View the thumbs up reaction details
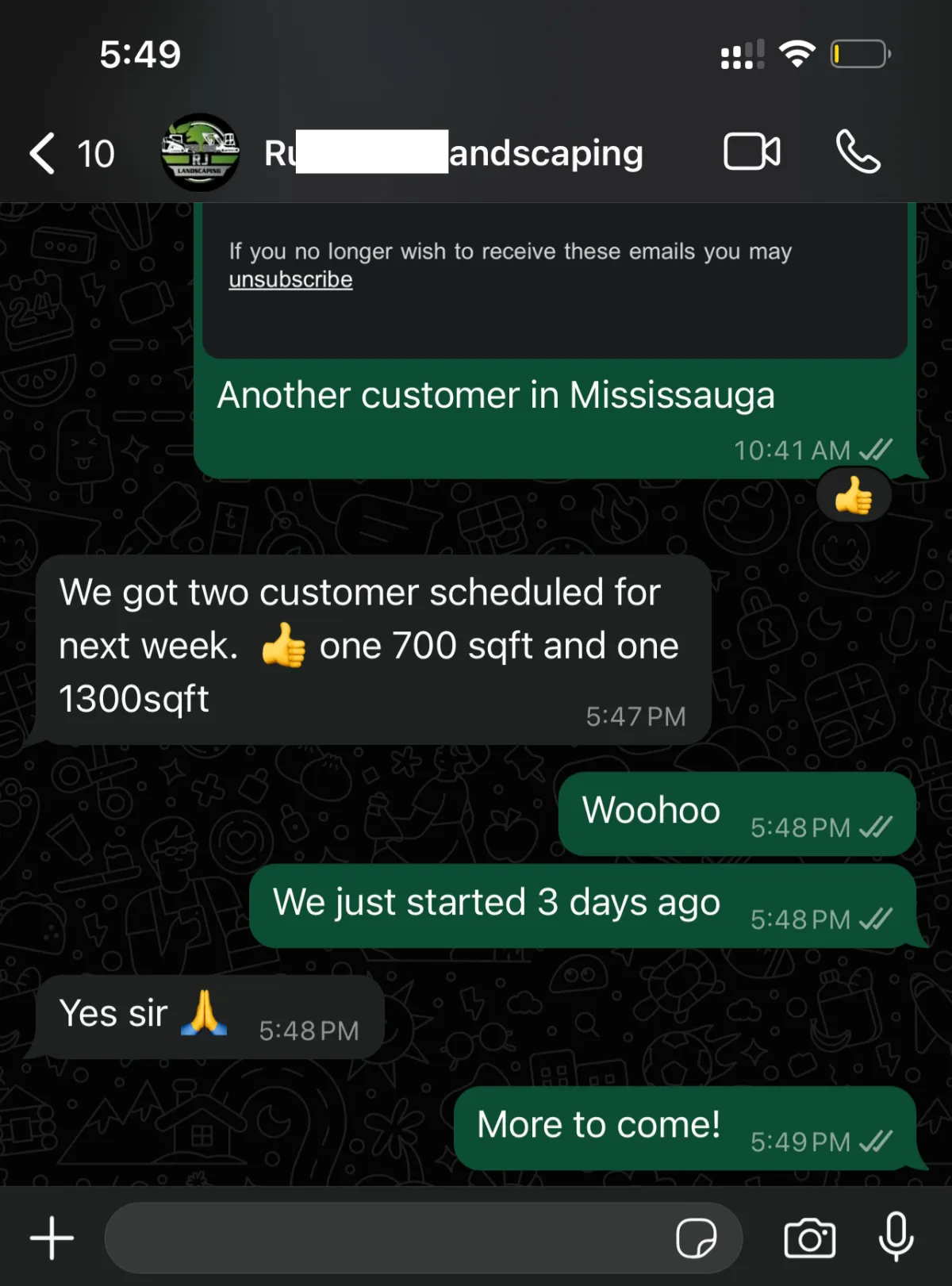 [854, 497]
